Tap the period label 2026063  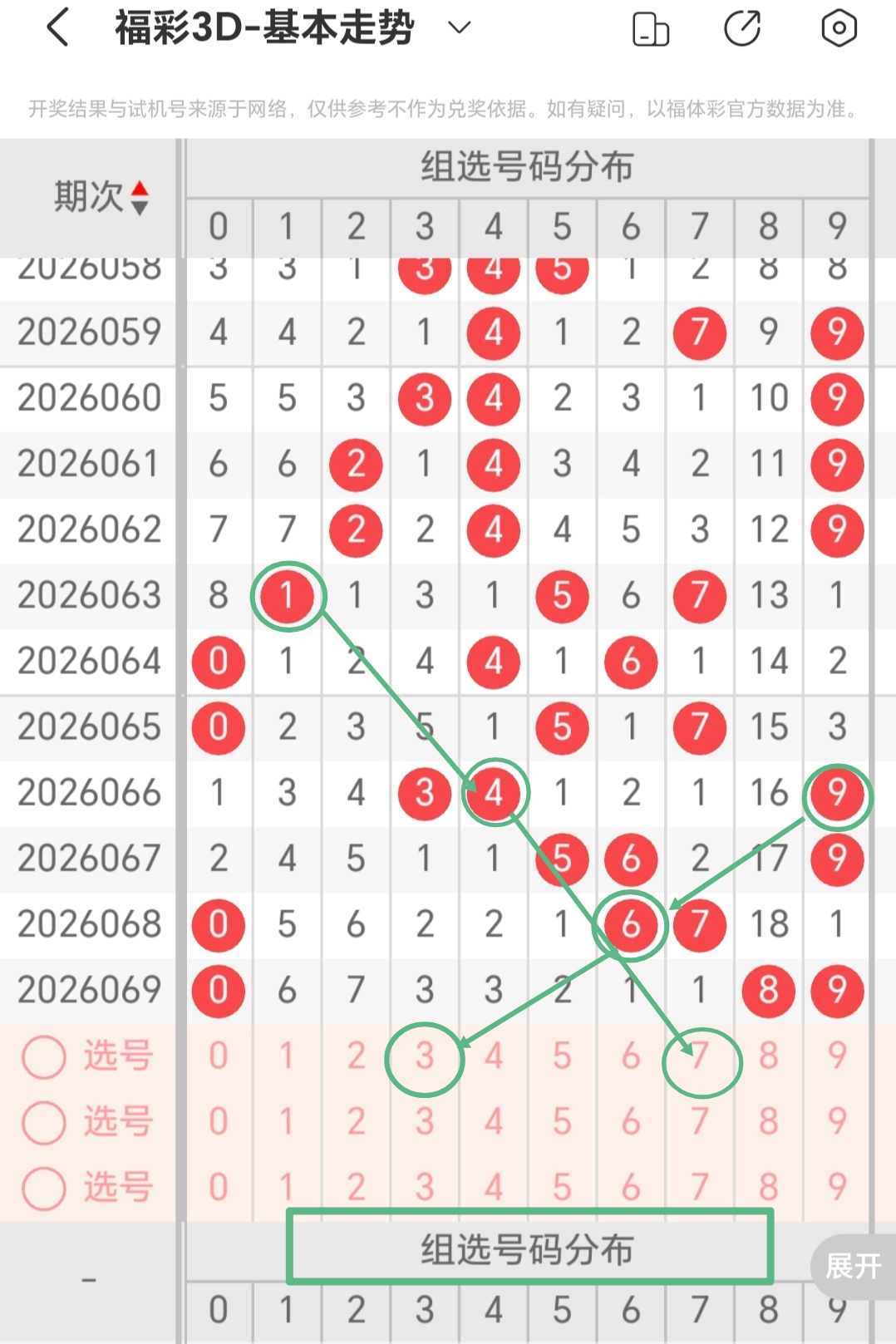click(x=89, y=595)
